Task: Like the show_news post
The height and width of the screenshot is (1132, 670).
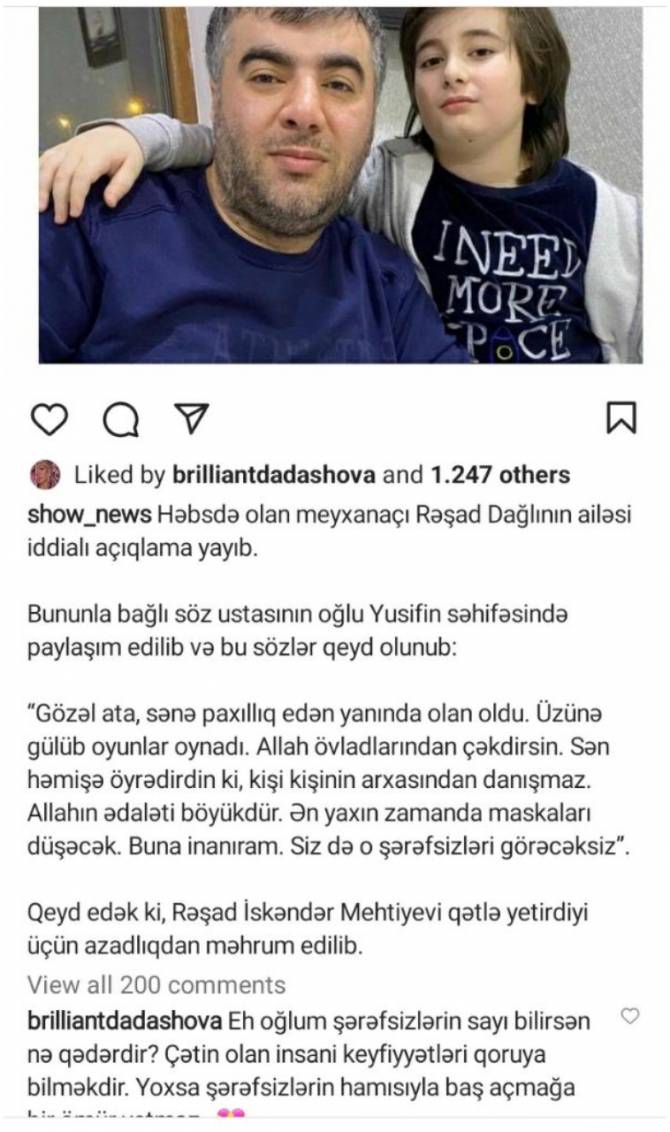Action: click(49, 420)
